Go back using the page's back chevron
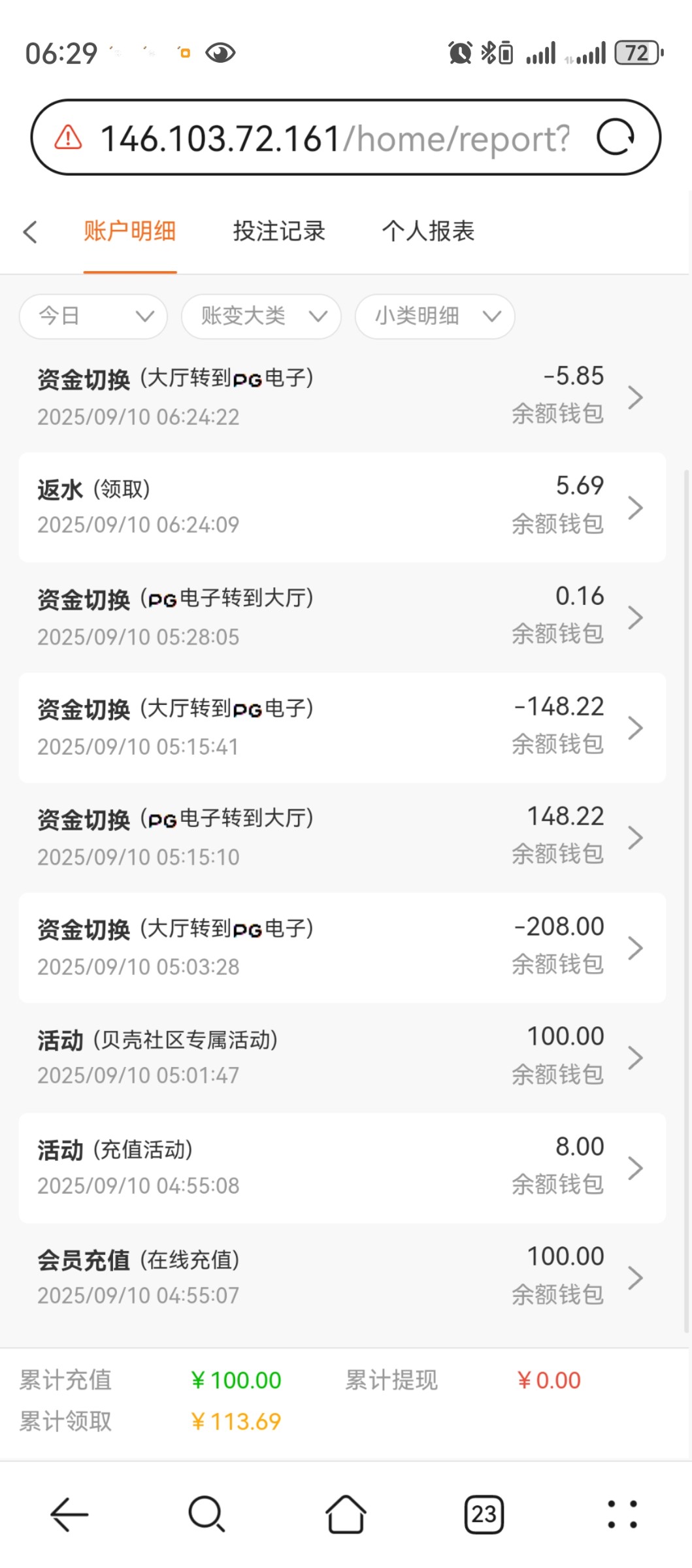 (30, 232)
